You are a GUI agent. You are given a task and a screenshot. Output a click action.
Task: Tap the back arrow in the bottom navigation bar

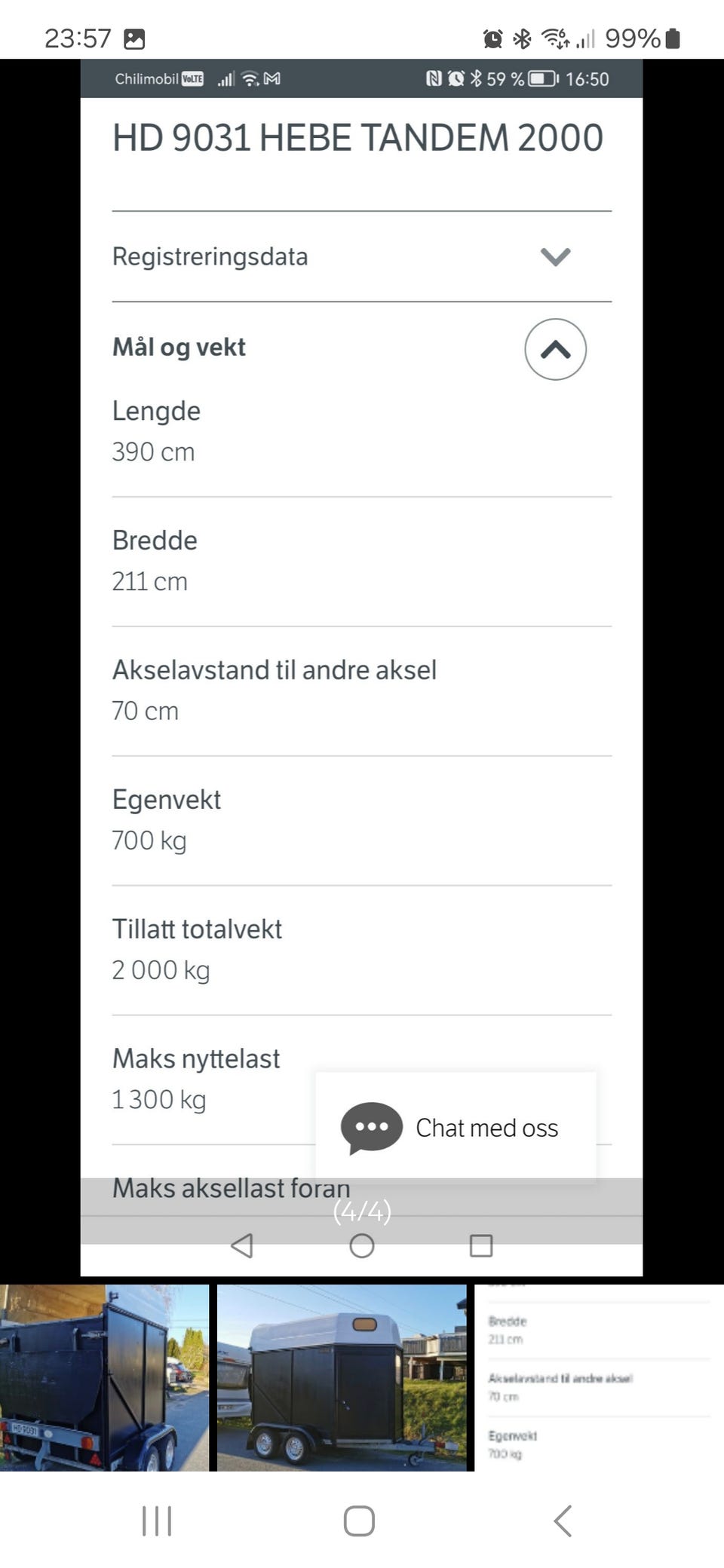(x=563, y=1521)
